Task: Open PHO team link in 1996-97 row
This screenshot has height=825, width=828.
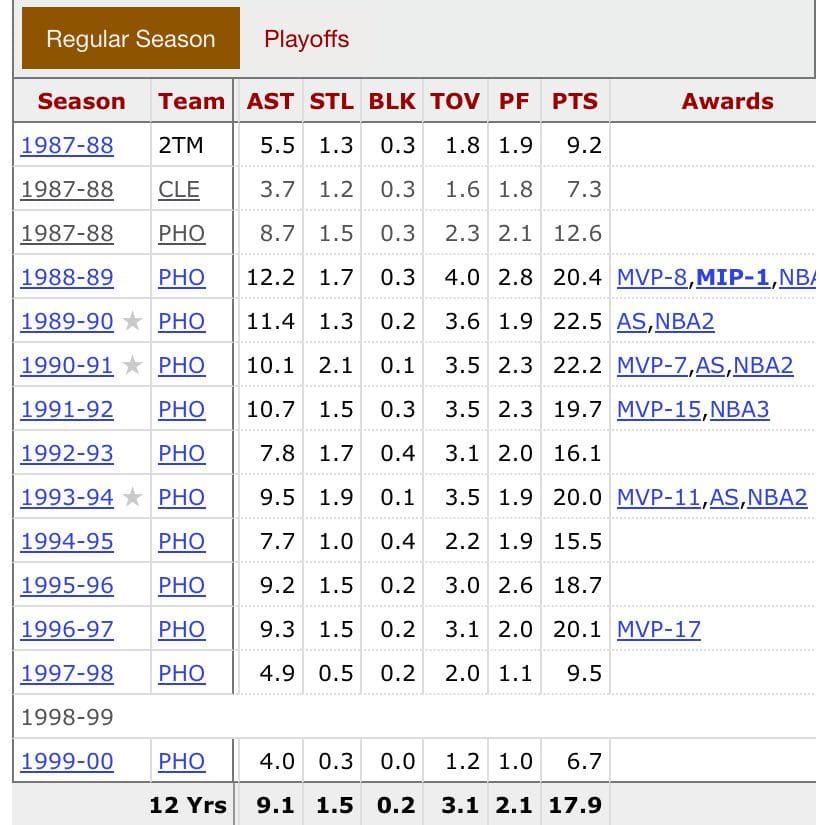Action: (x=181, y=629)
